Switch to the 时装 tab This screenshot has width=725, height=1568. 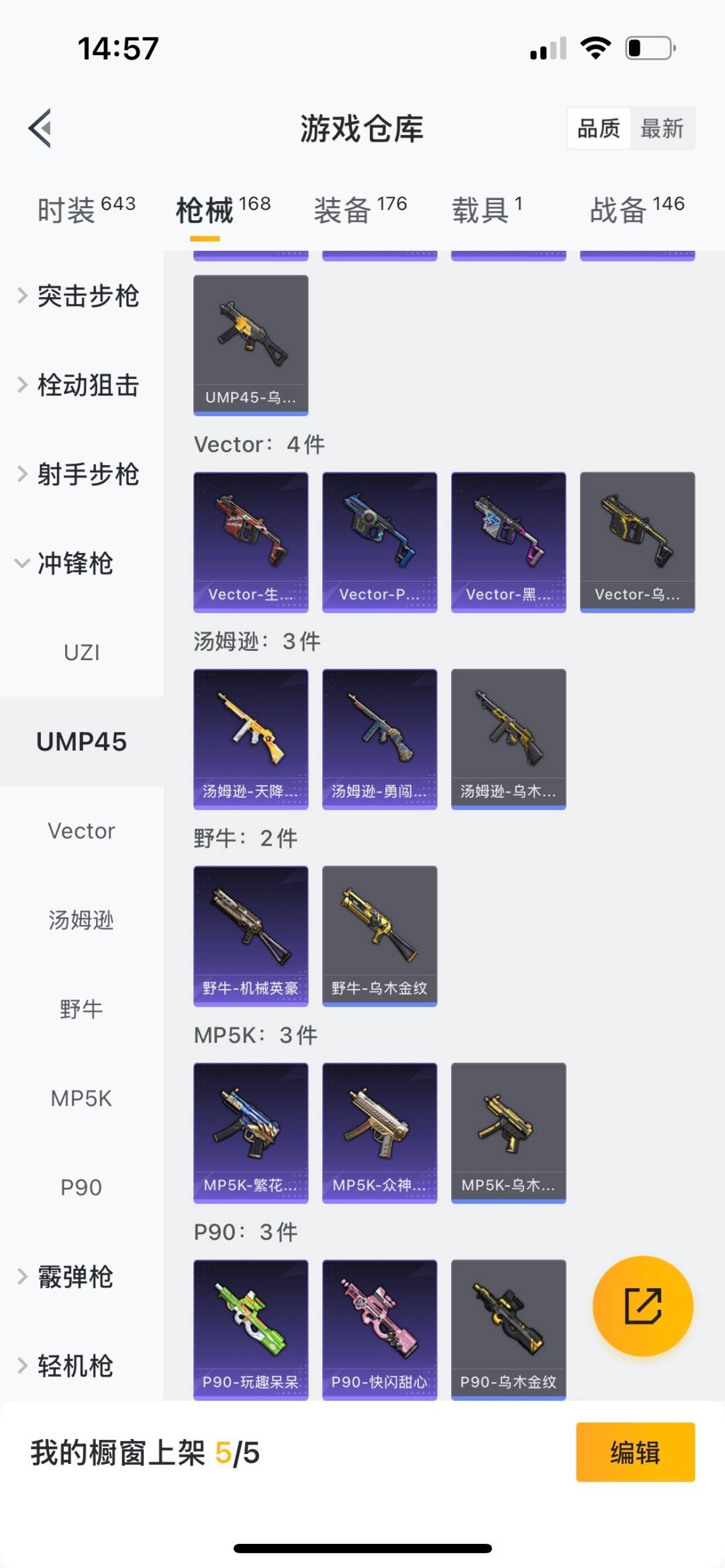(x=86, y=210)
